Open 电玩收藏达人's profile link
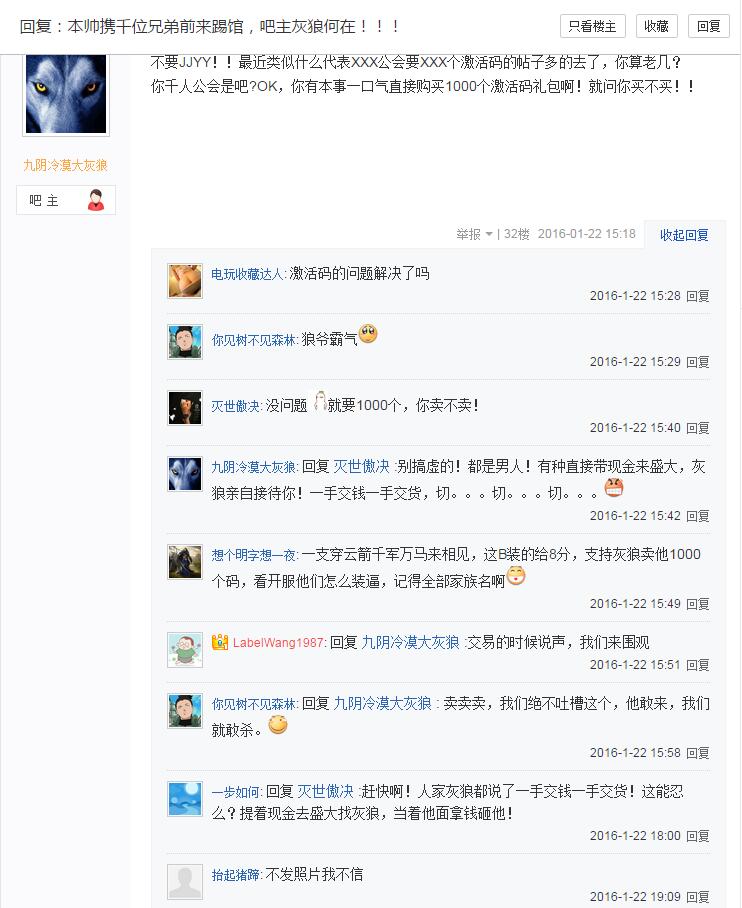This screenshot has height=908, width=742. pyautogui.click(x=248, y=274)
